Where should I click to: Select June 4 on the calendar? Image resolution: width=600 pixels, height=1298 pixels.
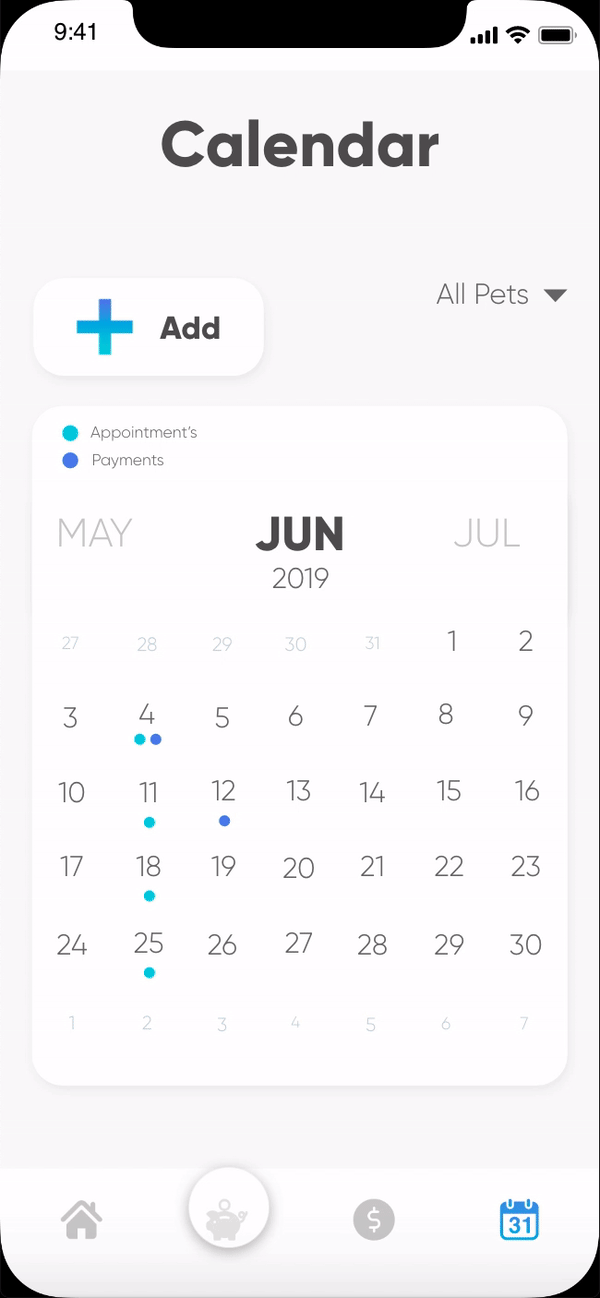(147, 716)
